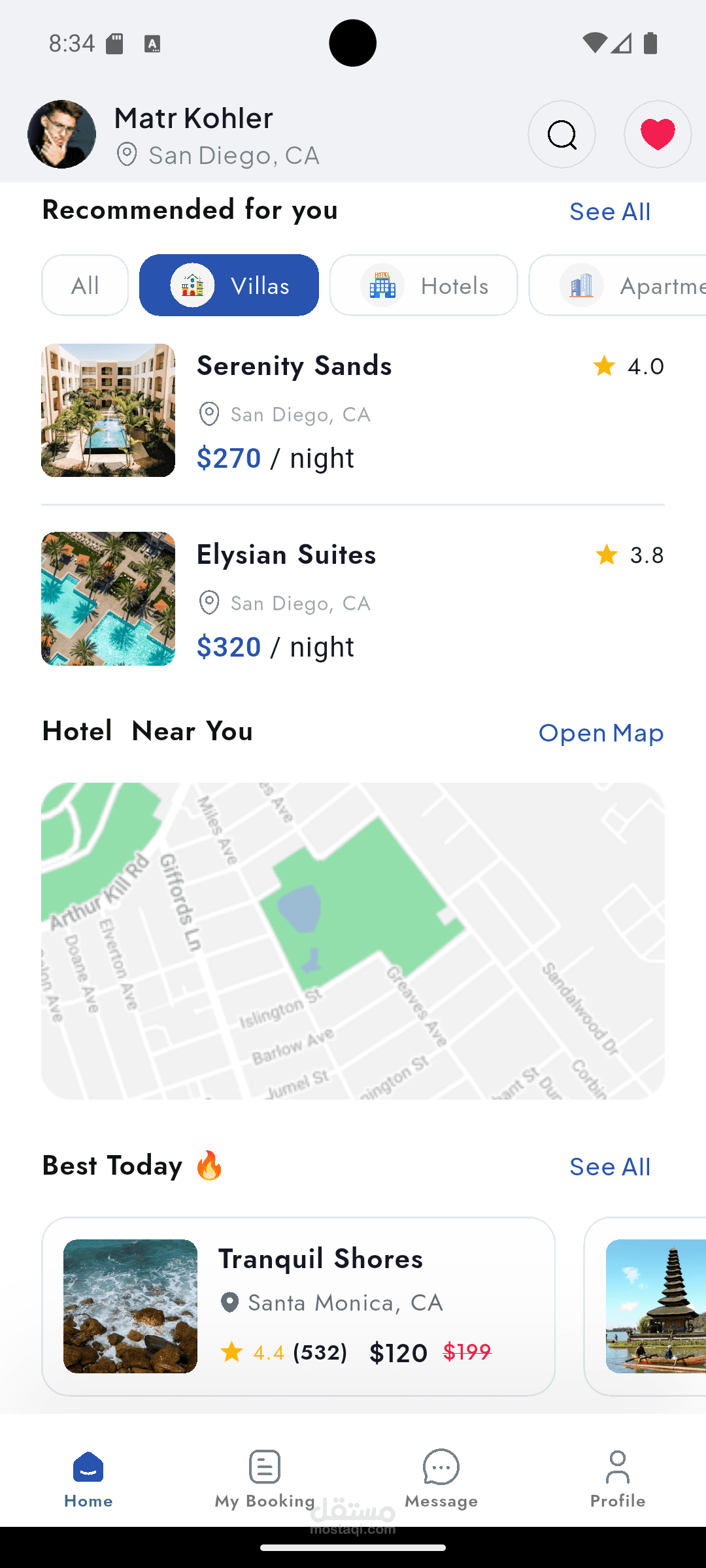Tap the Open Map link

601,733
